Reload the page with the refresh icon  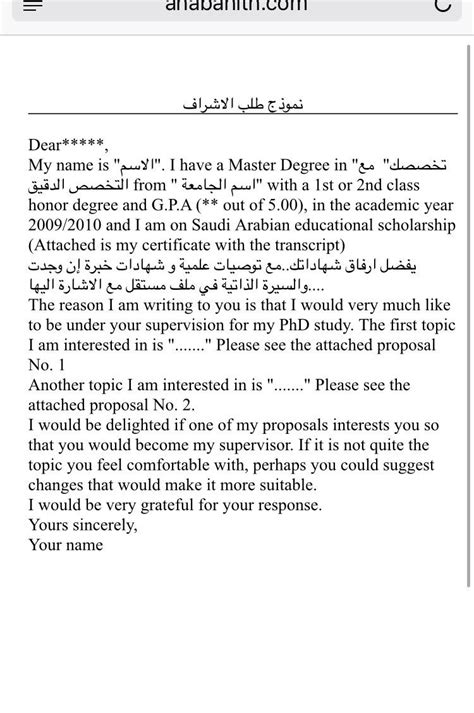(x=442, y=5)
